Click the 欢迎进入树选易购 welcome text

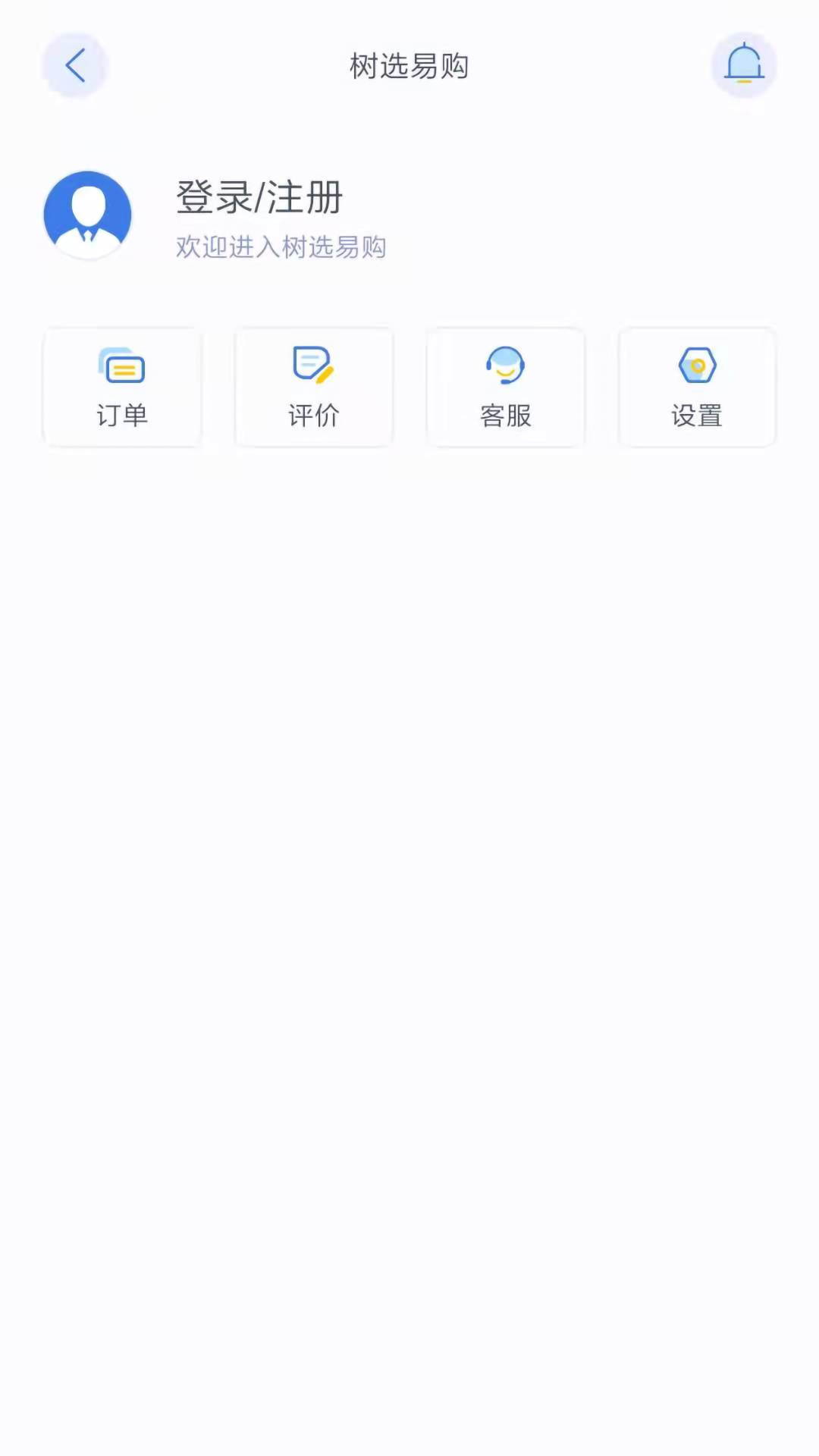[280, 246]
